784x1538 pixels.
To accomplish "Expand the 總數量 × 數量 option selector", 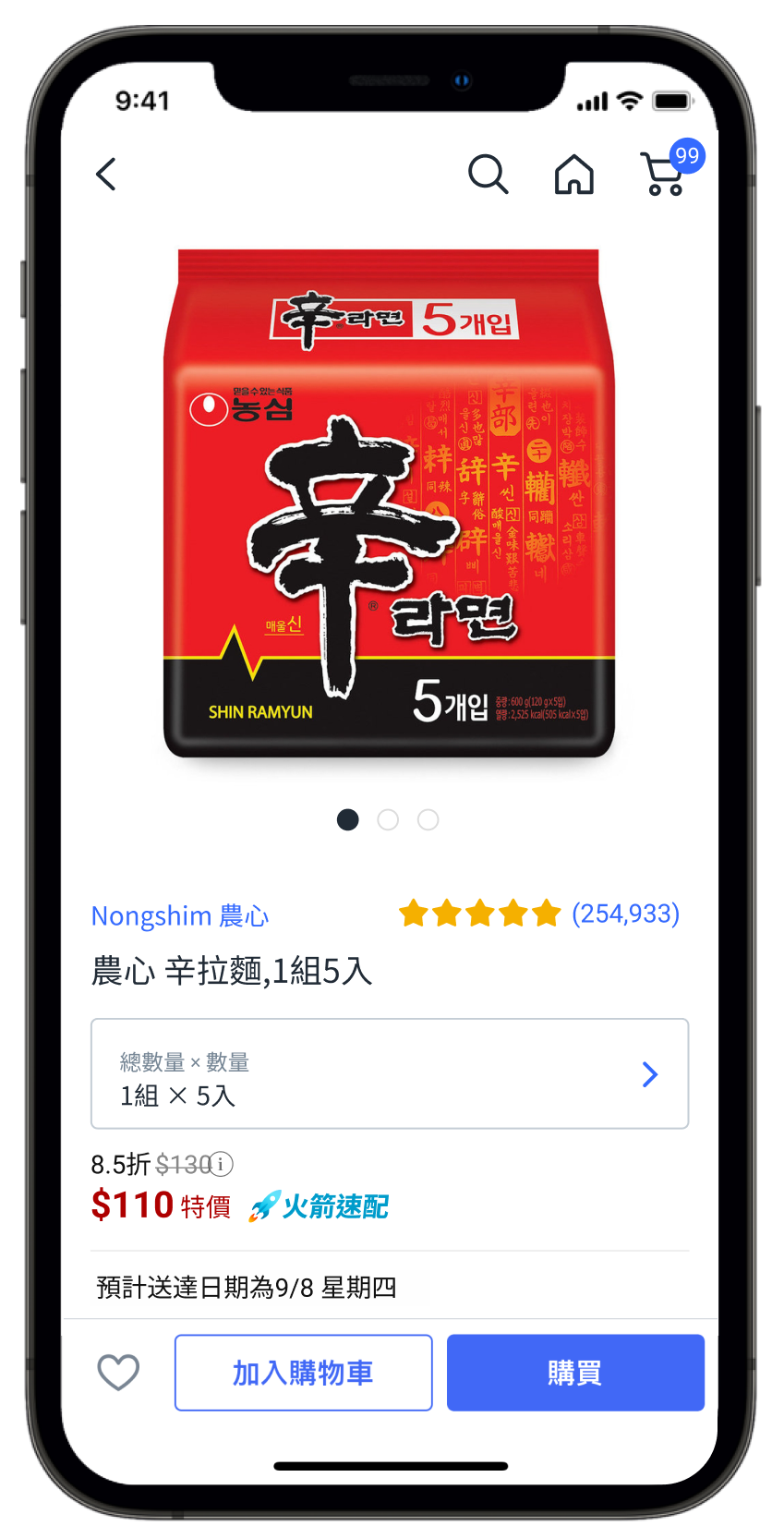I will point(389,1073).
